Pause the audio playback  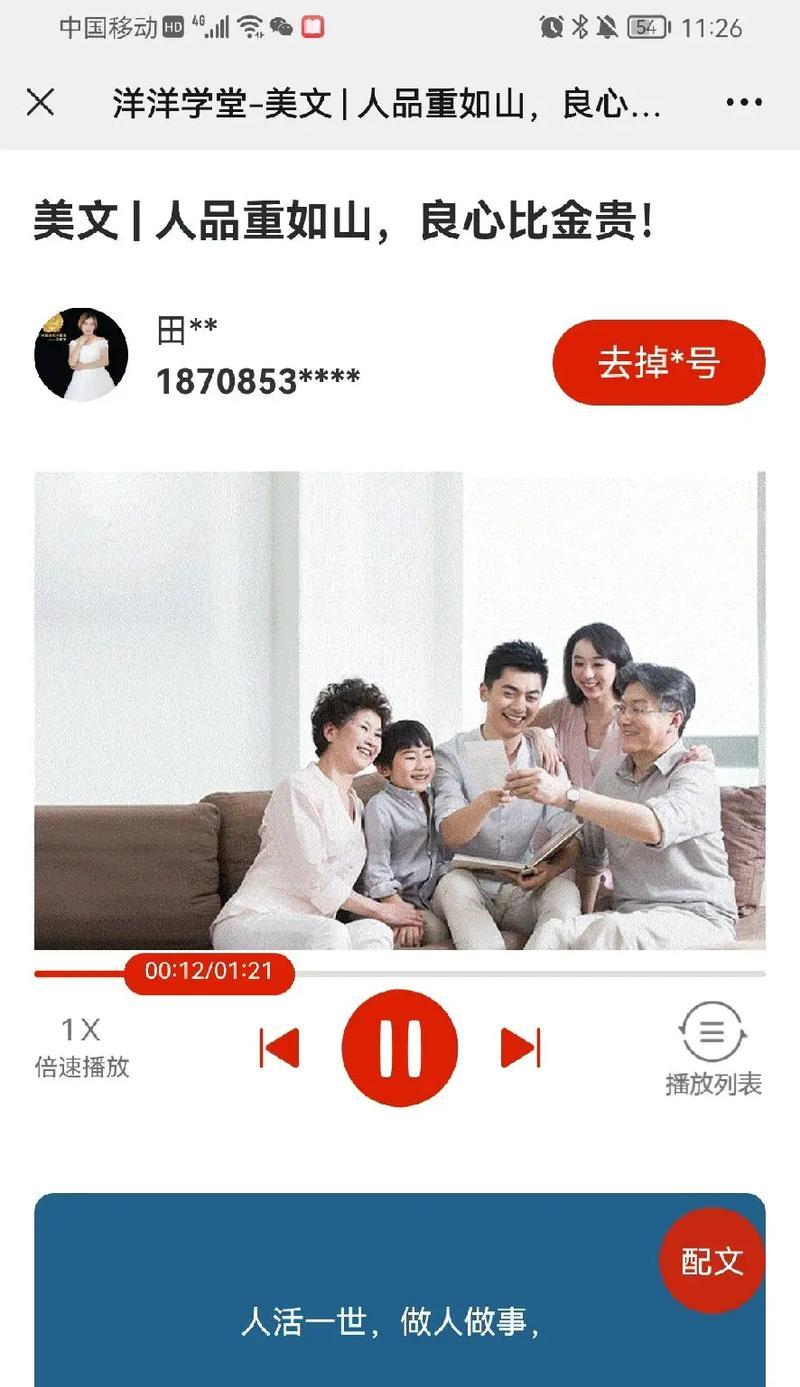pyautogui.click(x=400, y=1047)
